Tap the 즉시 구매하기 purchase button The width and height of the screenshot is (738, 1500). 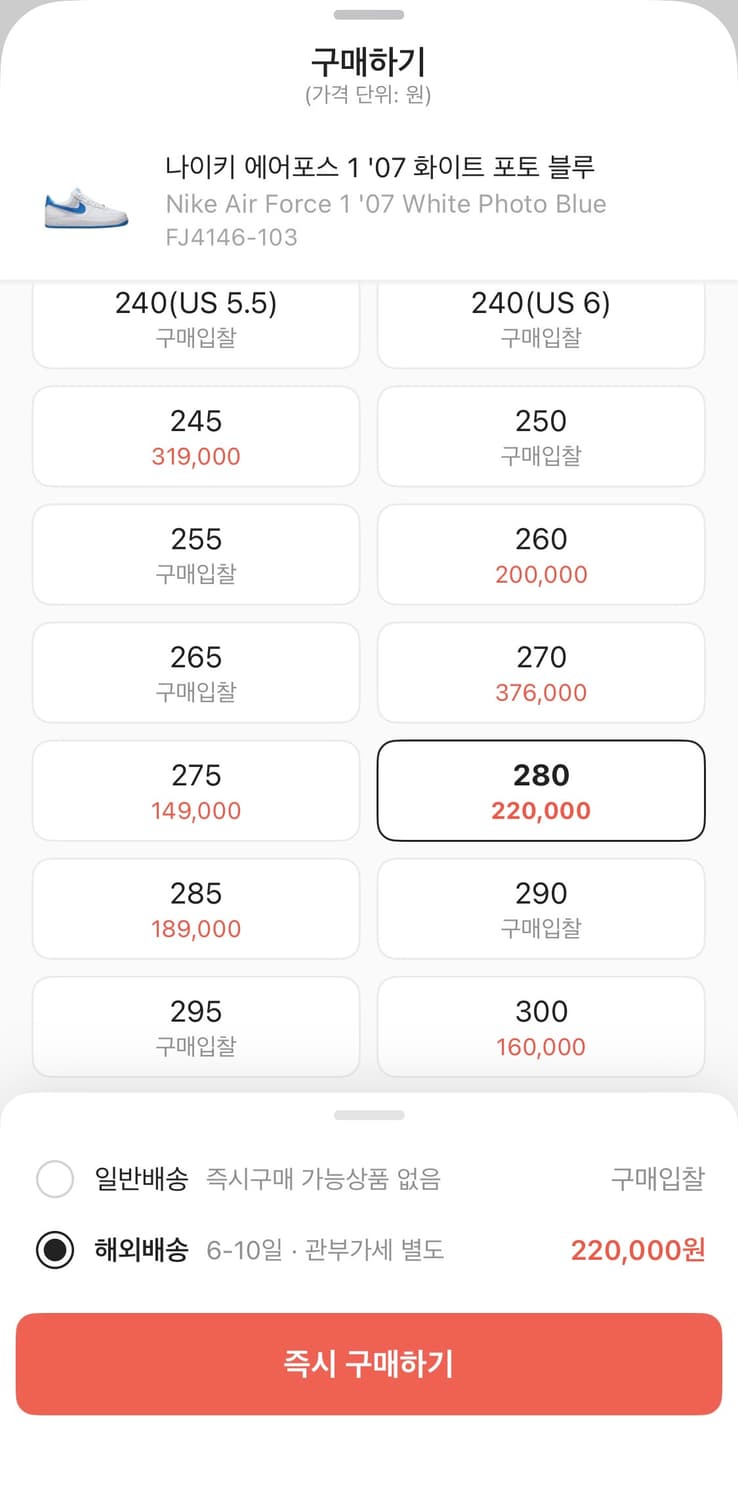[x=369, y=1363]
